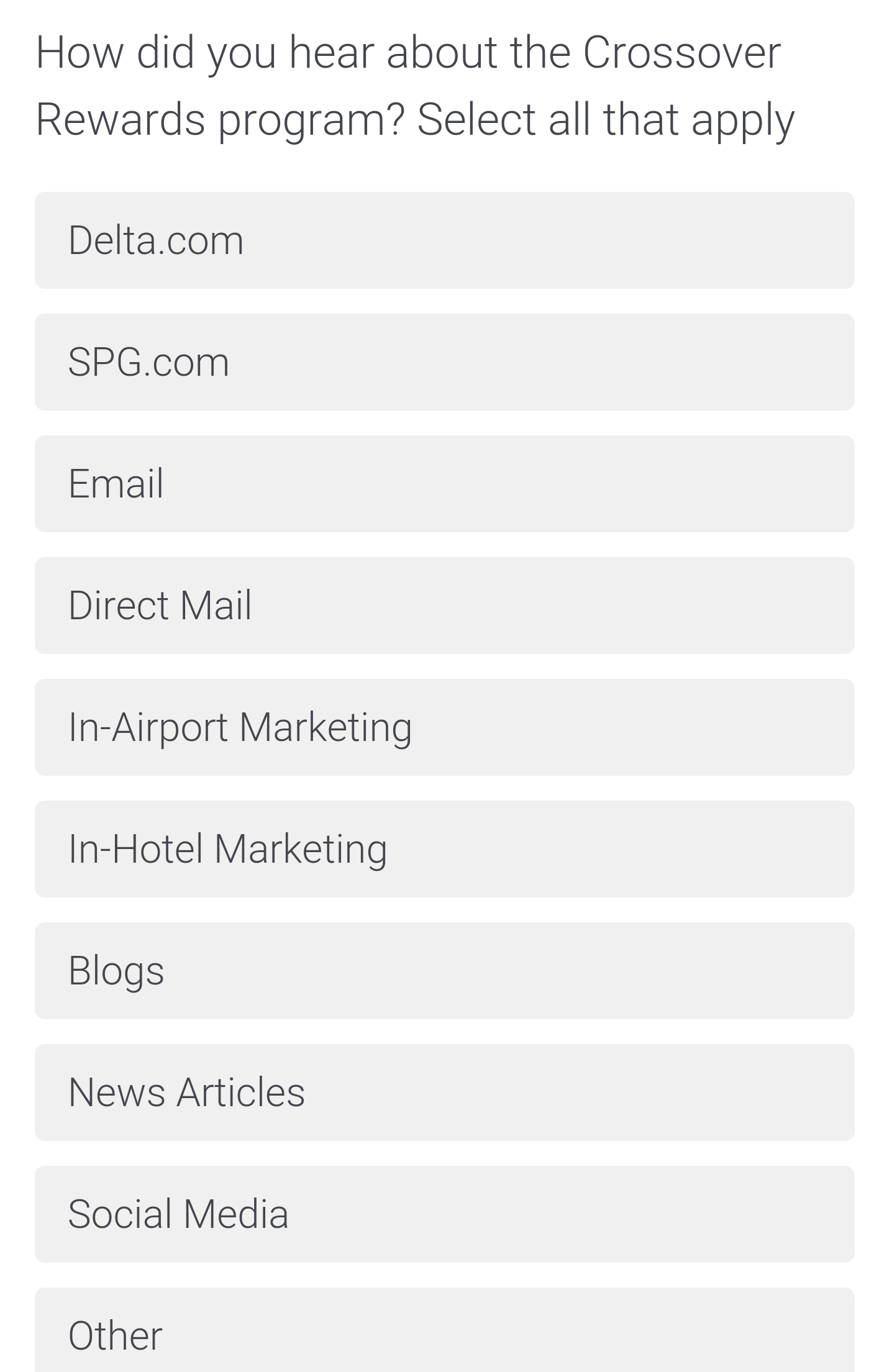Select Direct Mail

click(444, 606)
